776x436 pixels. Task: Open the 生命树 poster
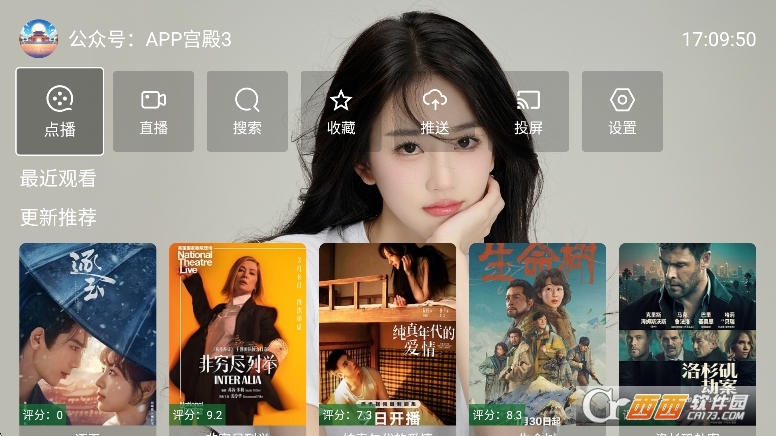[538, 334]
